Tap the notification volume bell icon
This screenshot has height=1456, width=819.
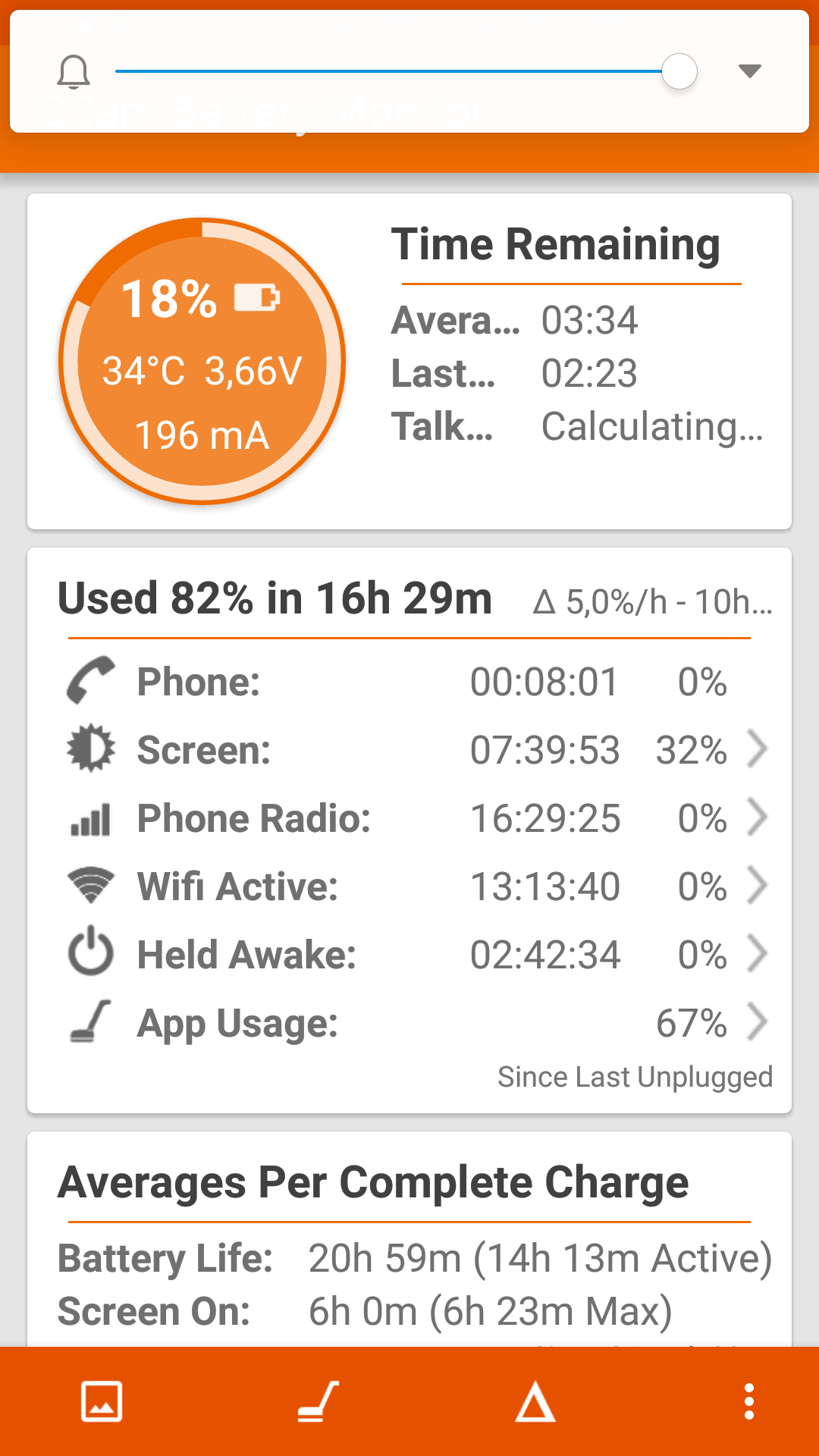click(74, 72)
